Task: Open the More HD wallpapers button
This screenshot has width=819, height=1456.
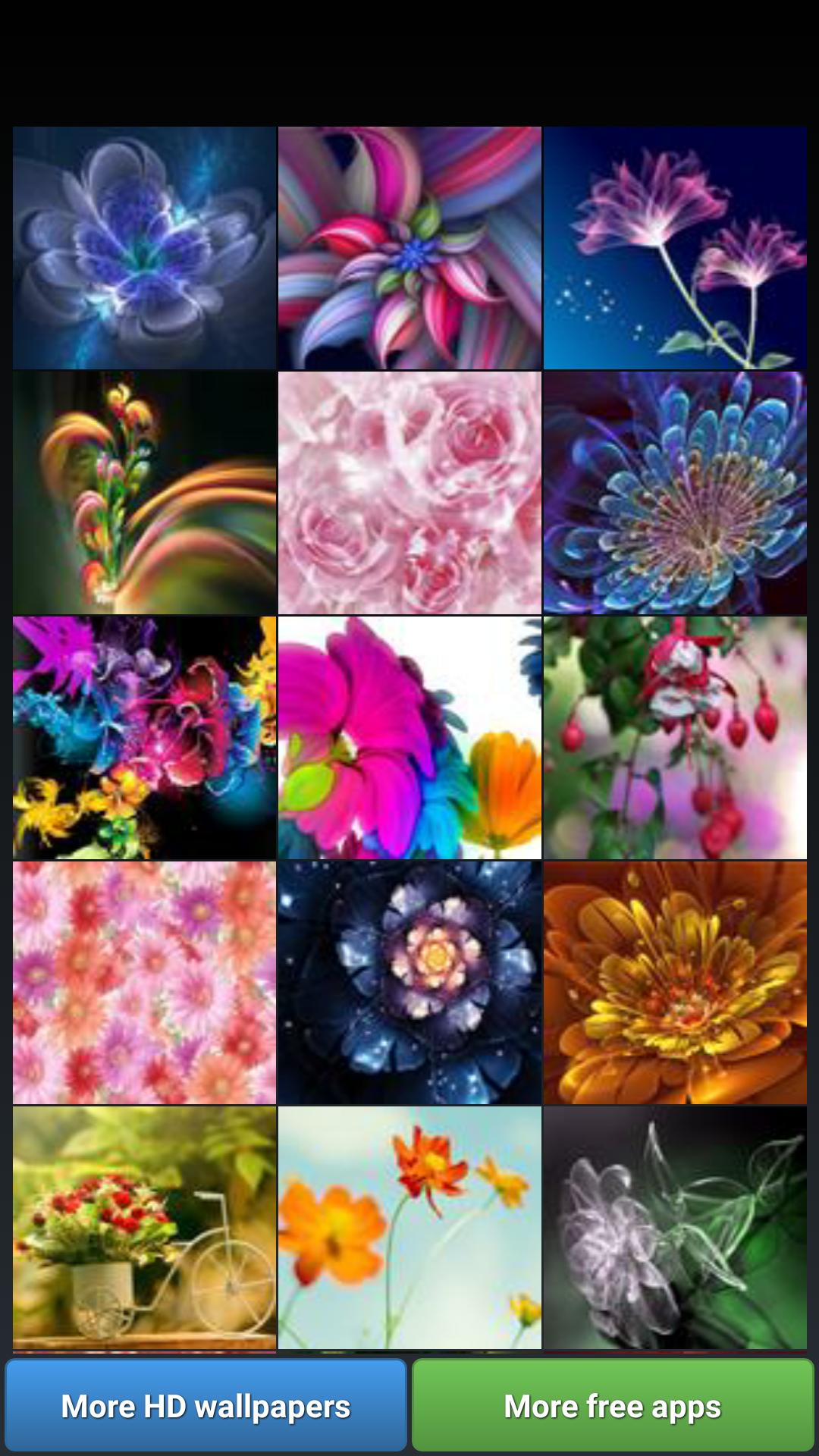Action: click(206, 1405)
